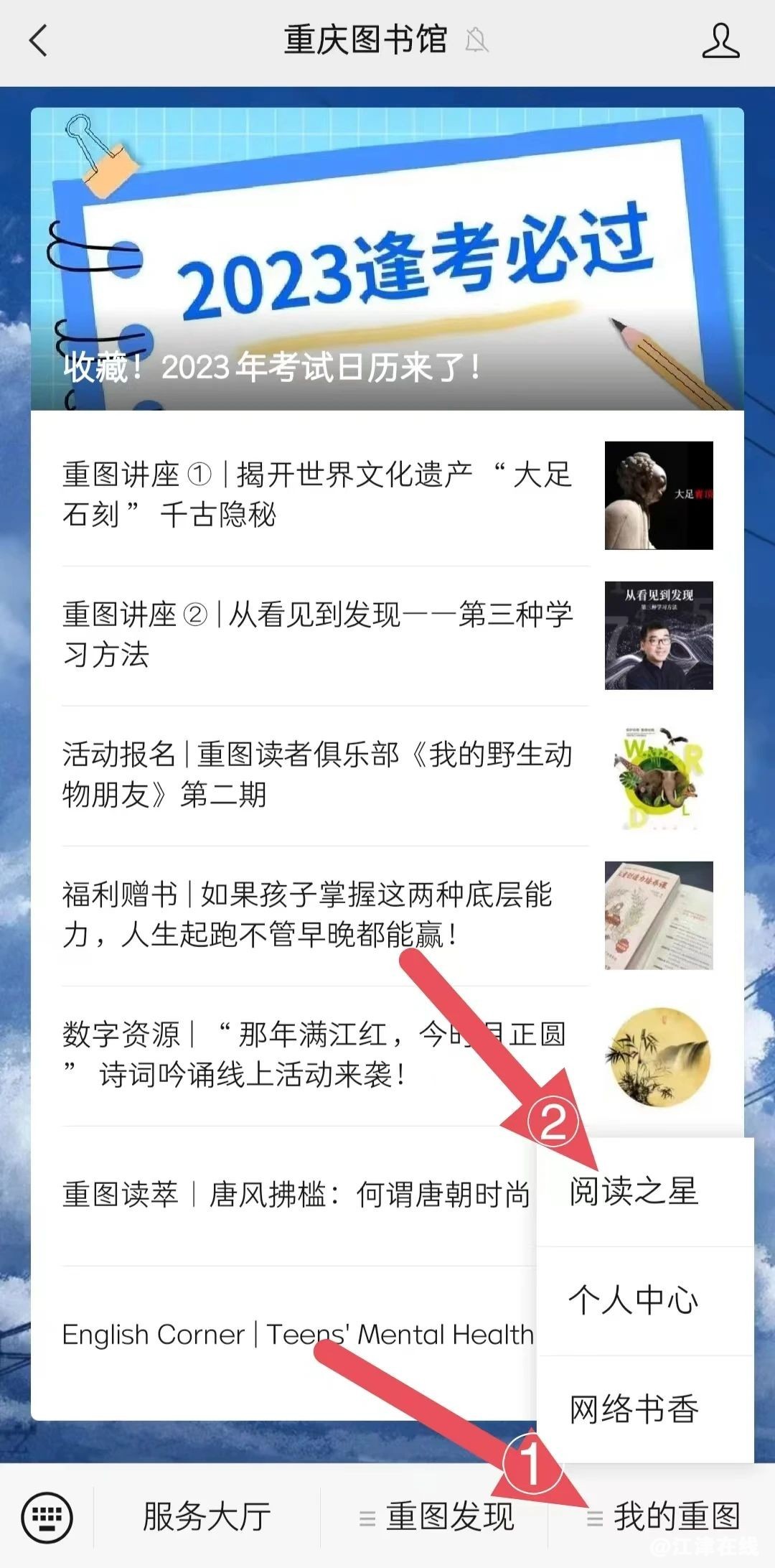Image resolution: width=775 pixels, height=1568 pixels.
Task: Open English Corner Teens' Mental Health article
Action: tap(294, 1335)
